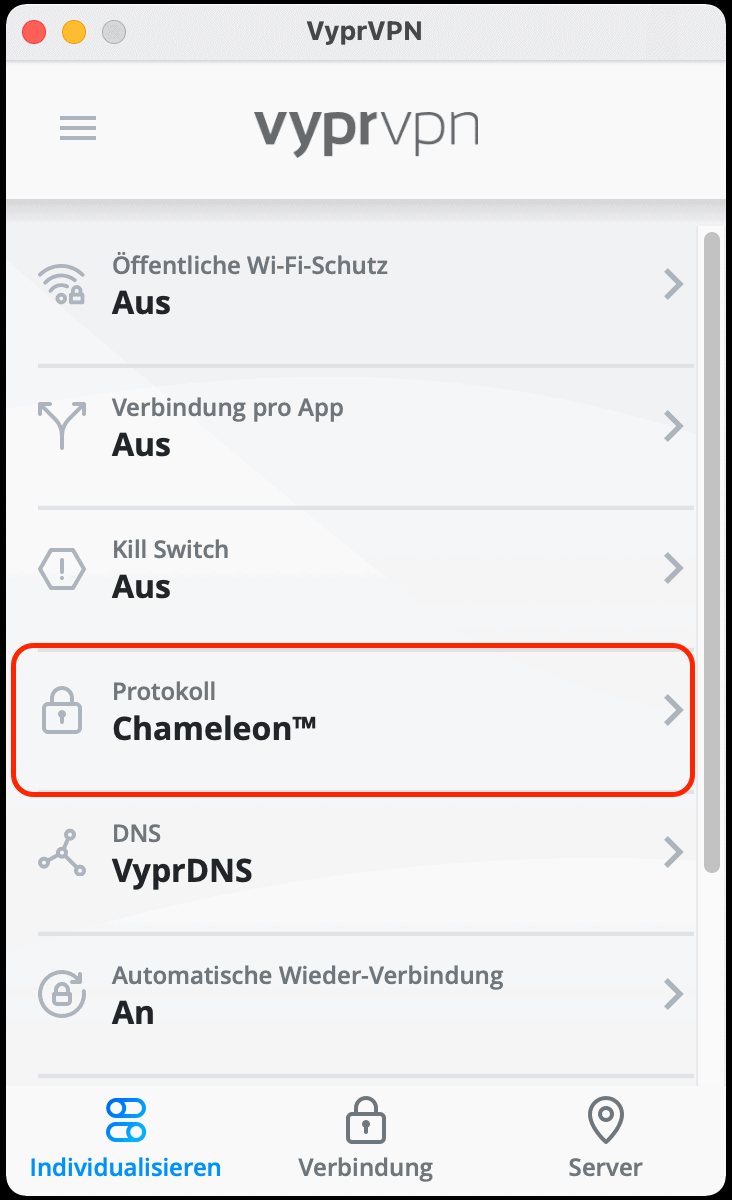This screenshot has width=732, height=1200.
Task: Switch to the Verbindung tab
Action: tap(366, 1137)
